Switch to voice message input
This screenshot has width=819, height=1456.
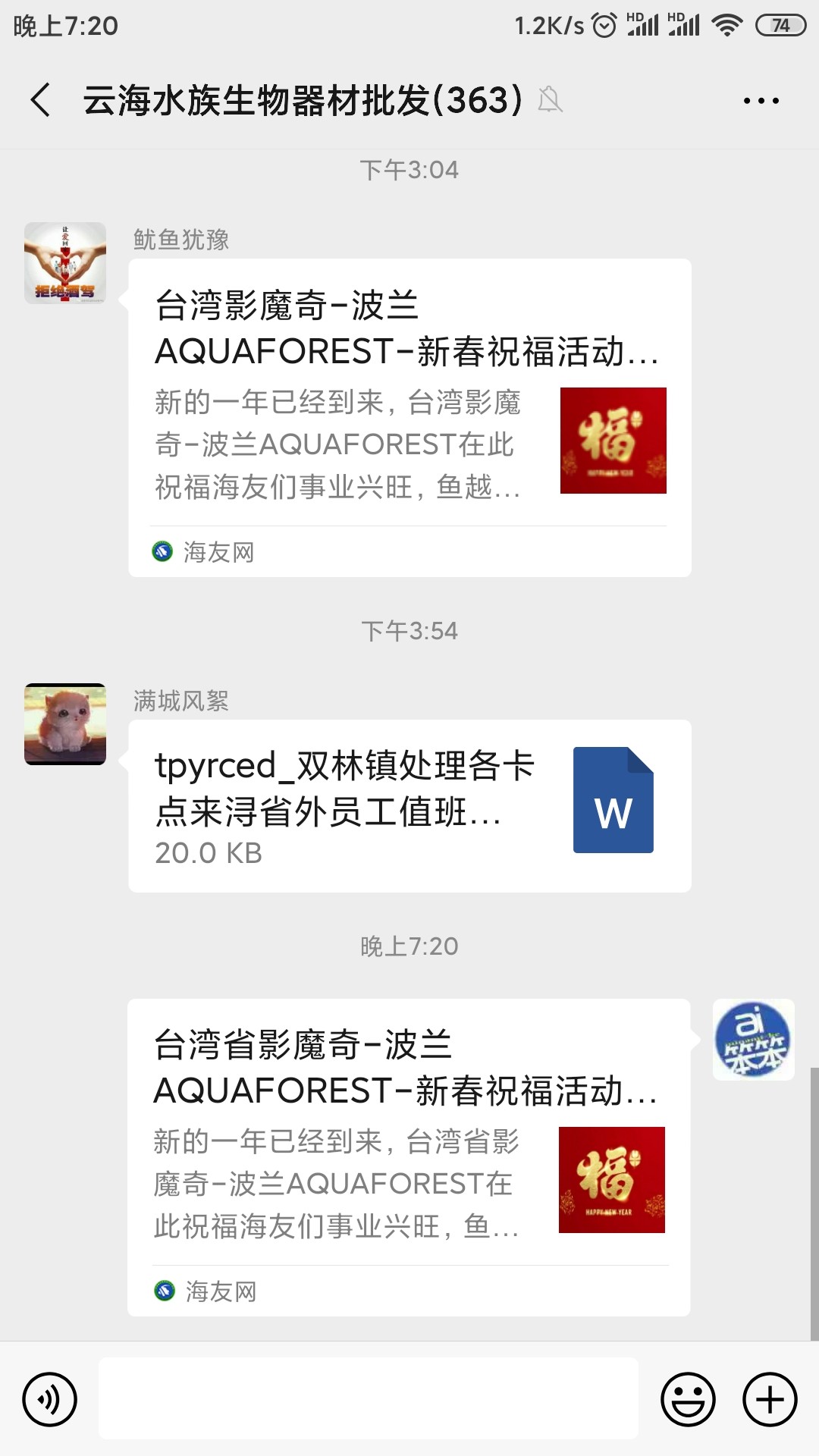[x=50, y=1399]
